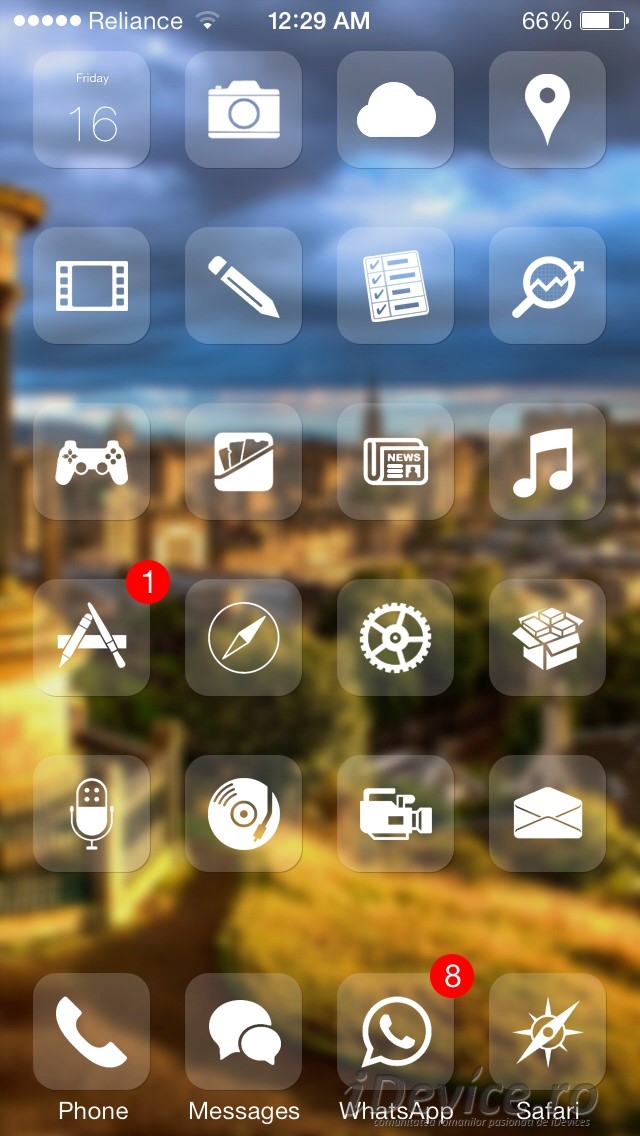
Task: Open WhatsApp with 8 unread badge
Action: 396,1032
